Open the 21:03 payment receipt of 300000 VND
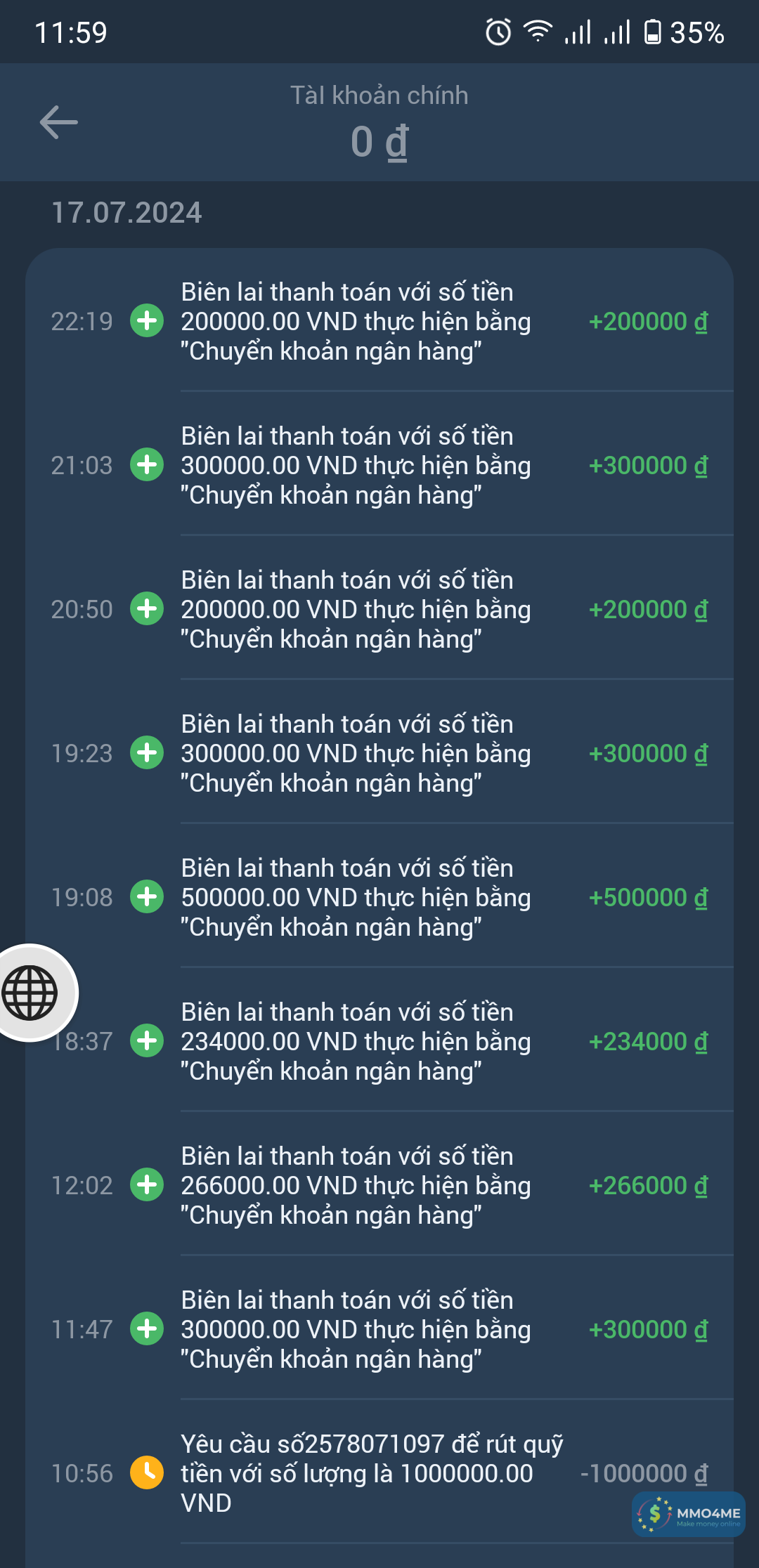 [379, 466]
